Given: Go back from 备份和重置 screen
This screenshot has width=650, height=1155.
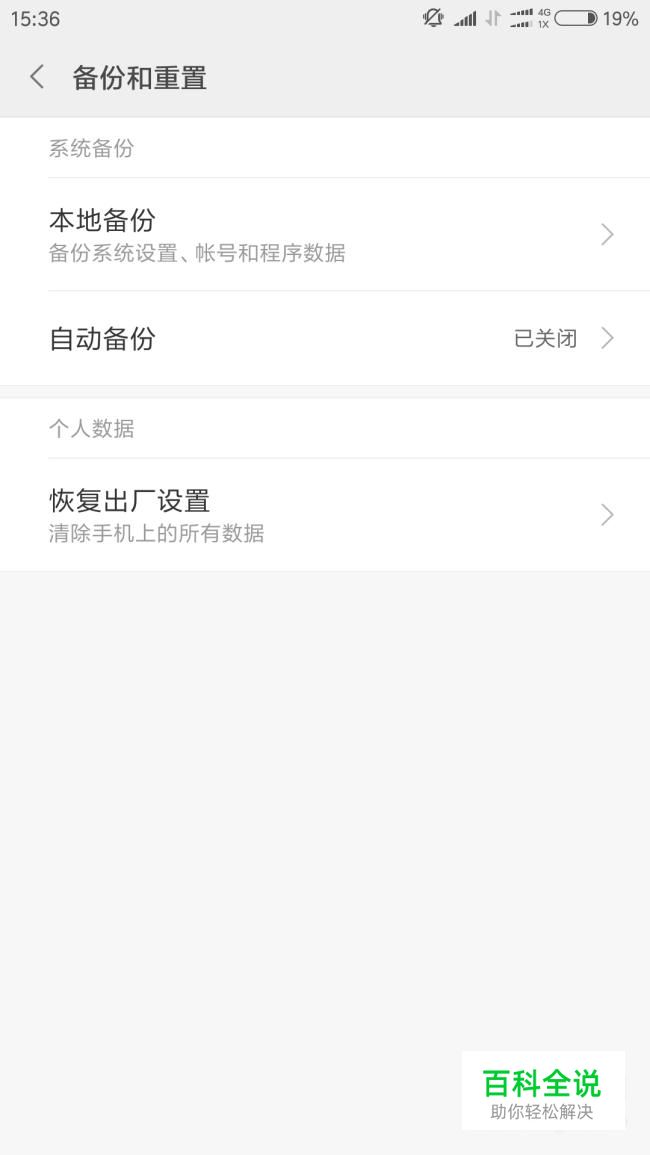Looking at the screenshot, I should click(37, 77).
